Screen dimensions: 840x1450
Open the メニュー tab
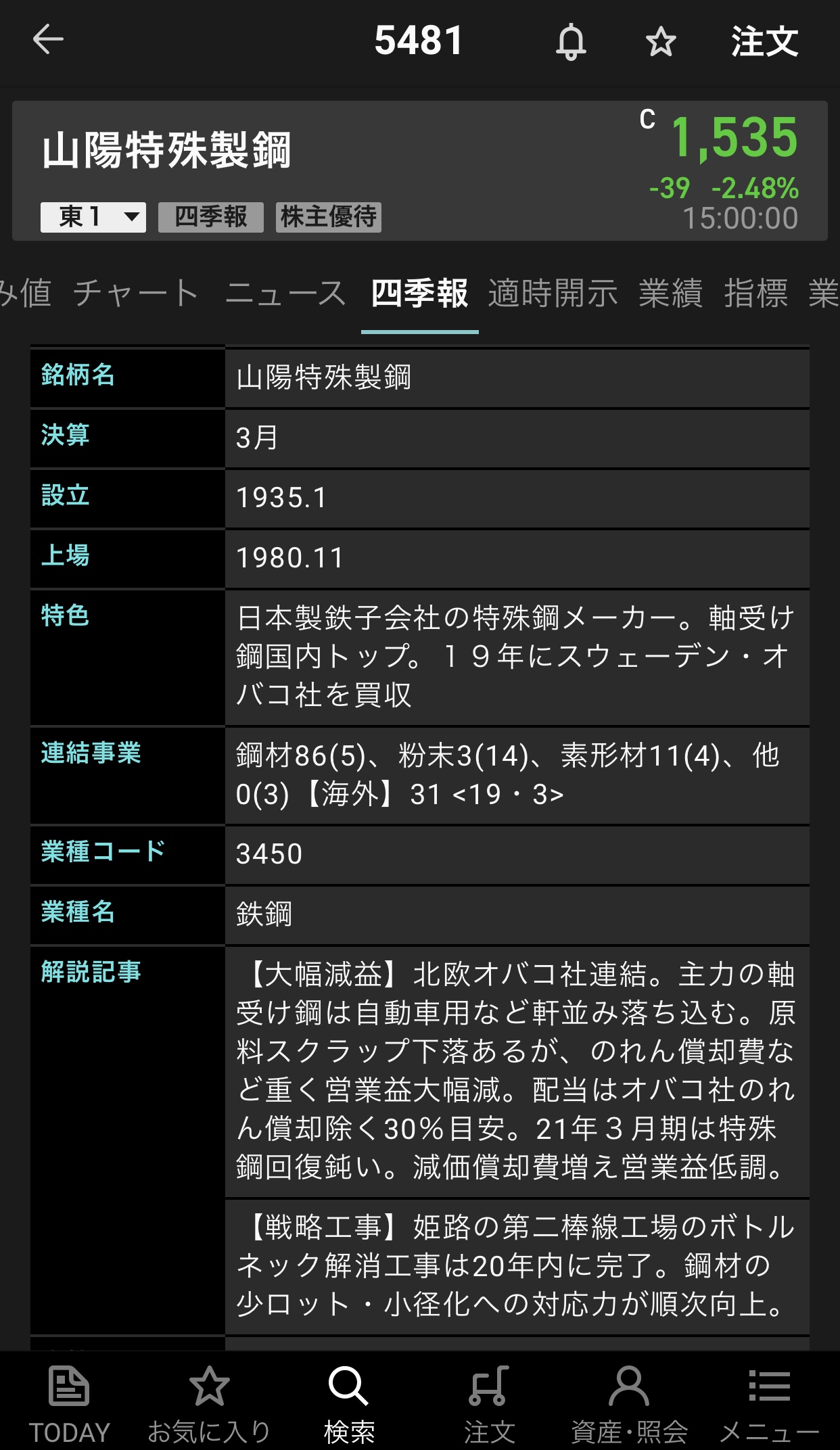(769, 1403)
